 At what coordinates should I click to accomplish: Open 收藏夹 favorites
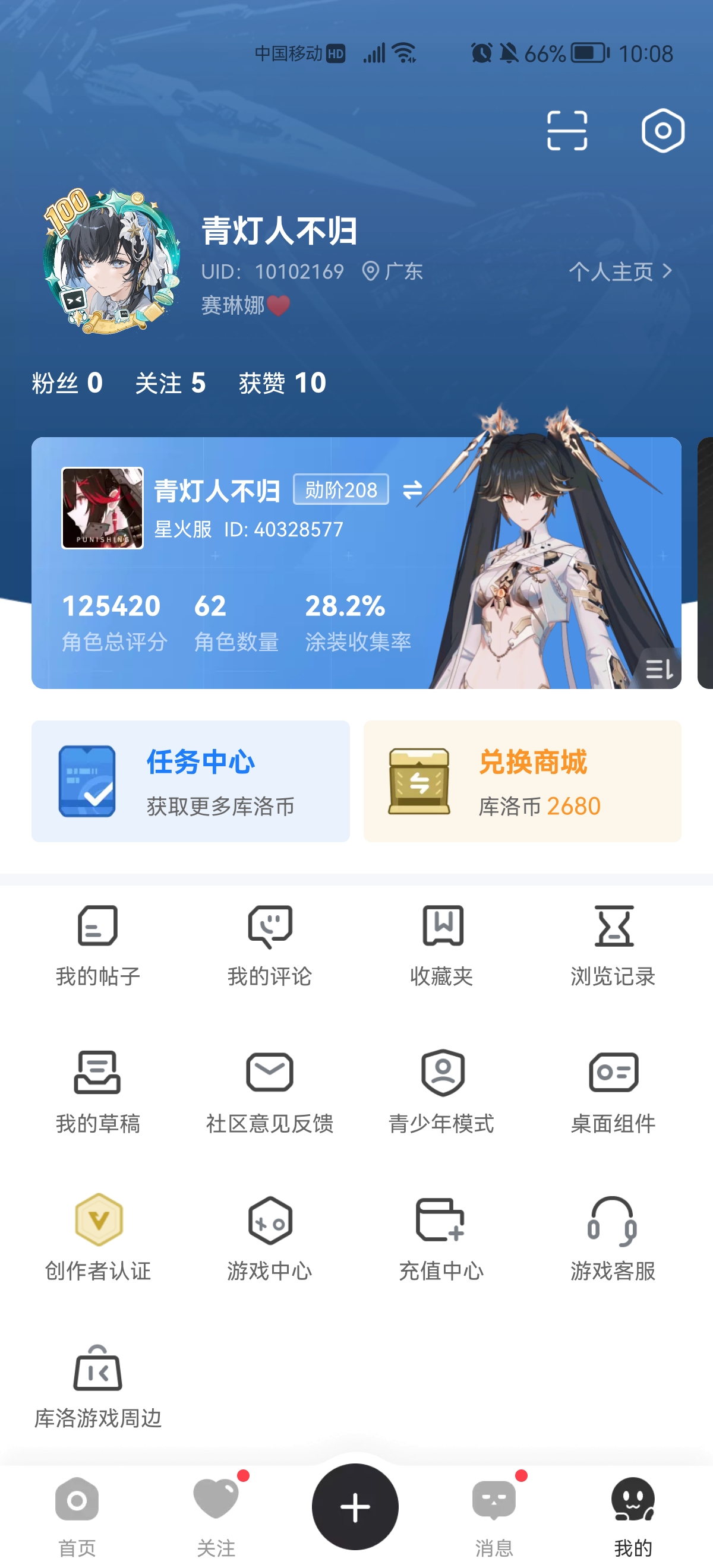pos(442,945)
